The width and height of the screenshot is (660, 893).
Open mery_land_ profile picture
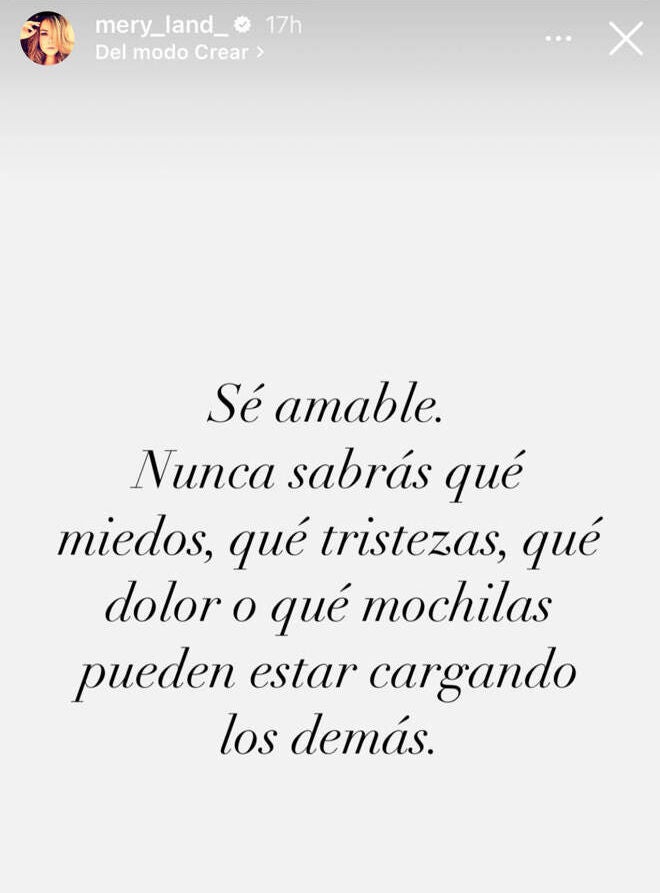tap(47, 38)
